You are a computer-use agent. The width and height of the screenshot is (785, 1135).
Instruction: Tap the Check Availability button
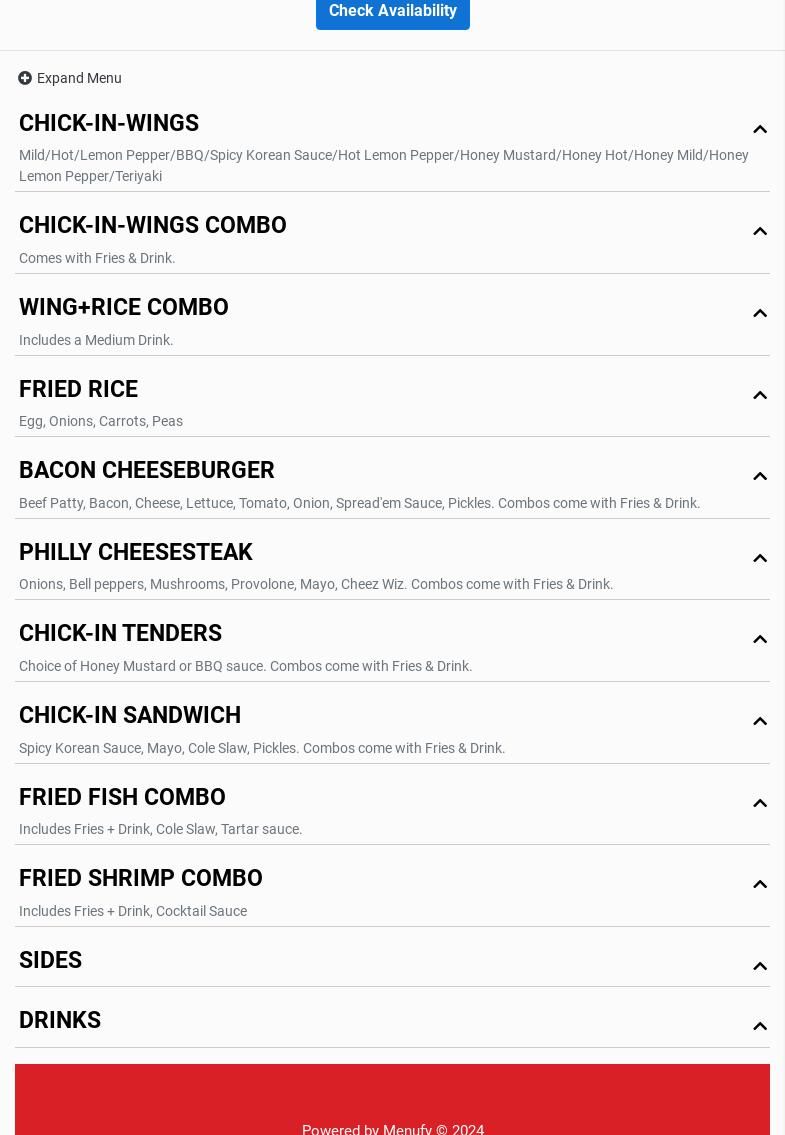[392, 12]
